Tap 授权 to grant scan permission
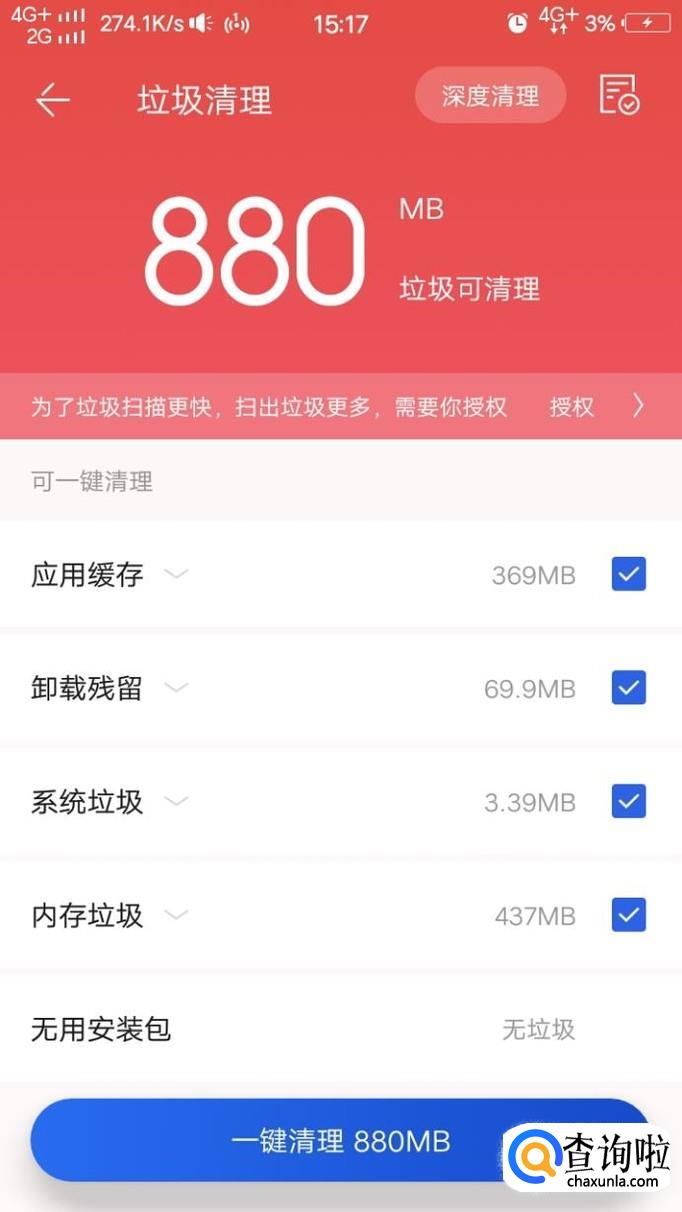Screen dimensions: 682x1212 coord(571,407)
